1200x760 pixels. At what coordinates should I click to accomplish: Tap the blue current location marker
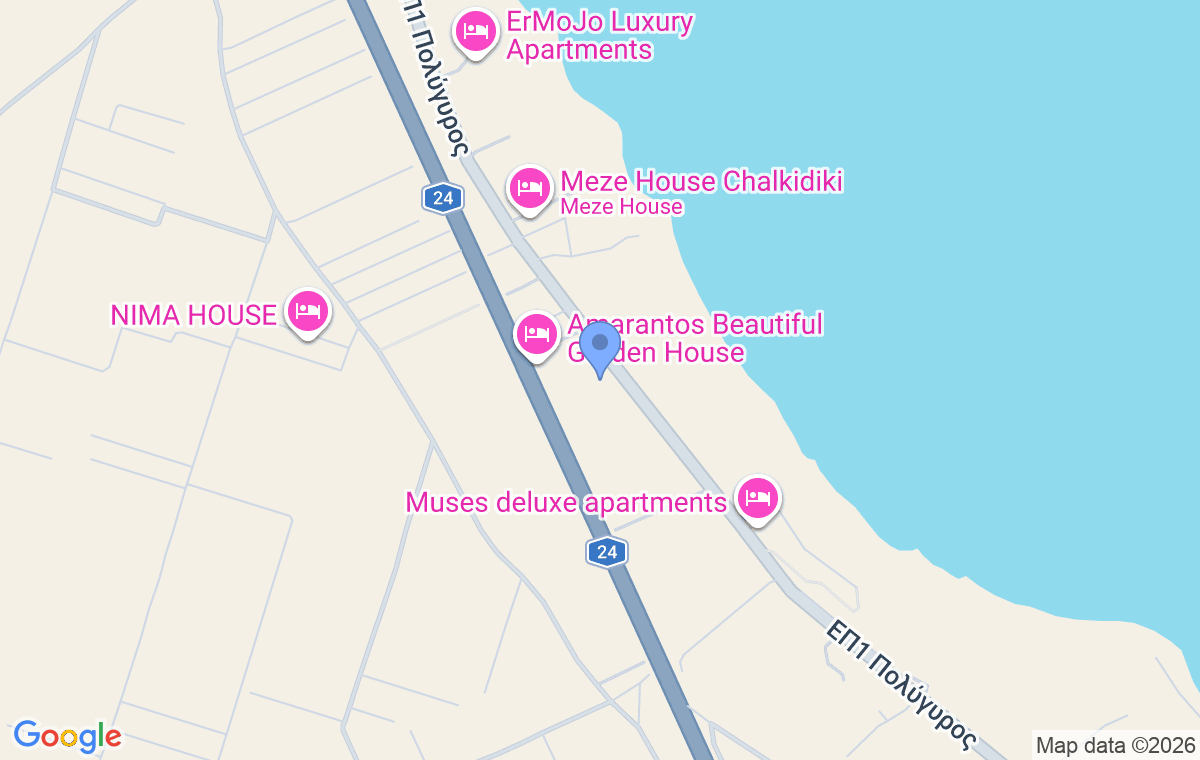tap(600, 346)
